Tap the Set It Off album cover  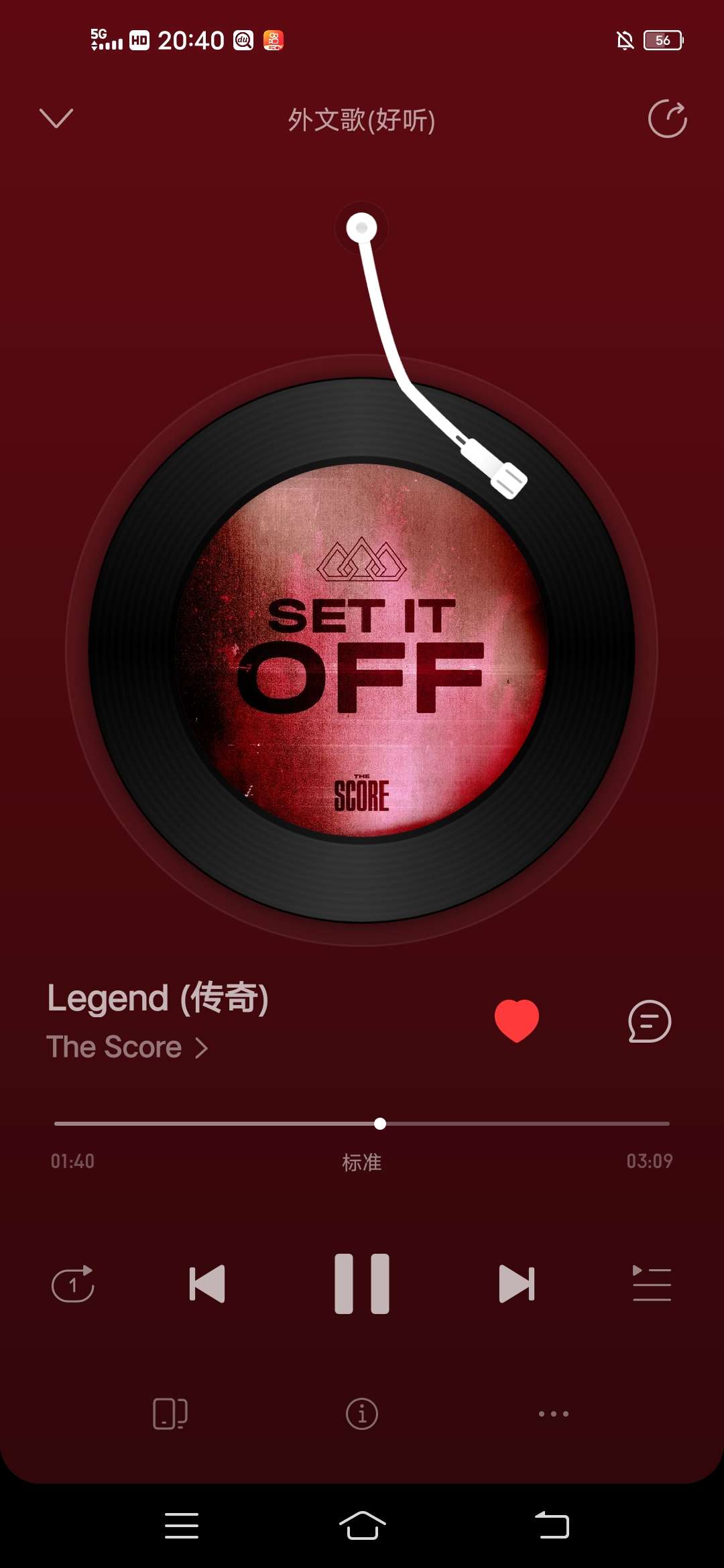(362, 650)
